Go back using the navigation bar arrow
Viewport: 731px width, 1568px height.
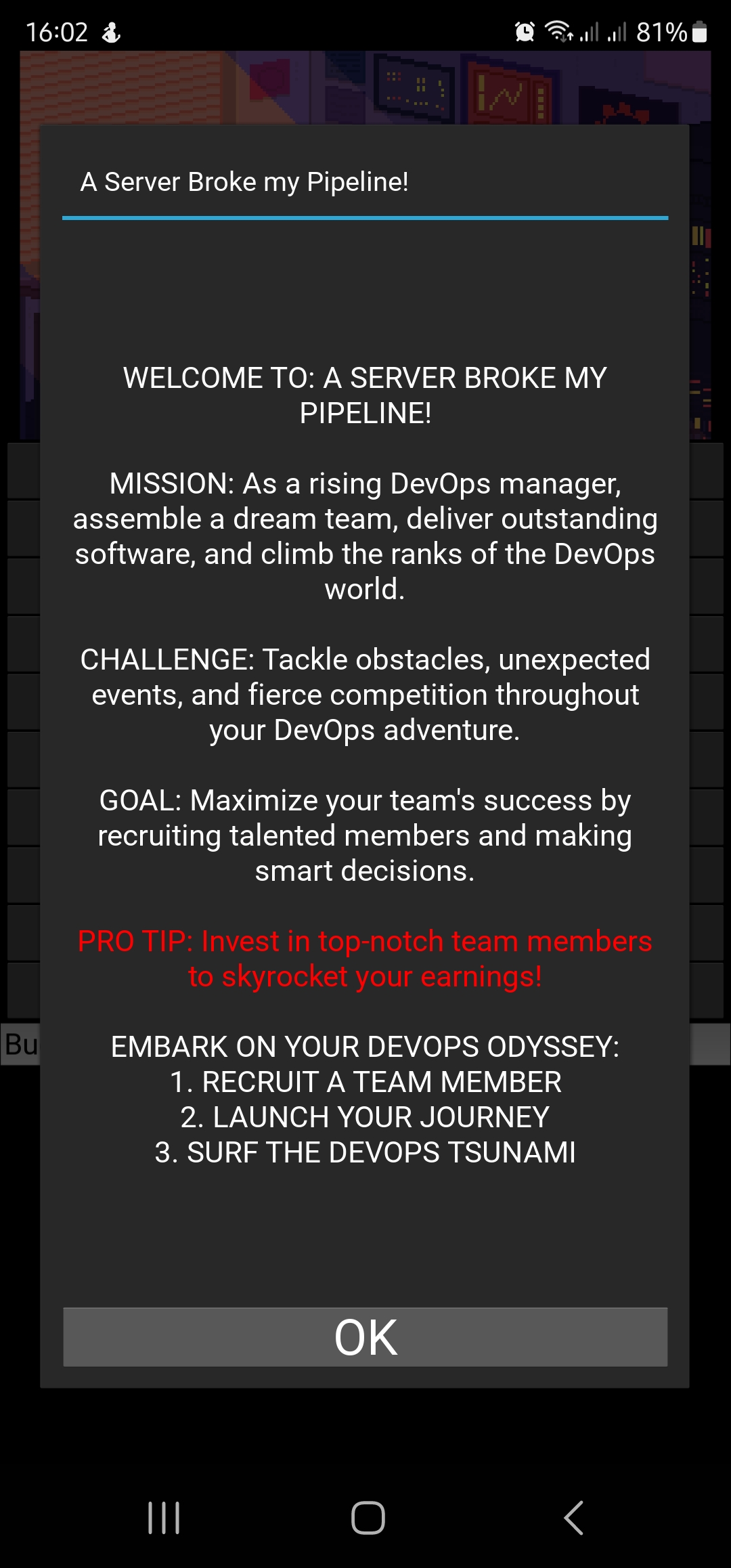573,1517
